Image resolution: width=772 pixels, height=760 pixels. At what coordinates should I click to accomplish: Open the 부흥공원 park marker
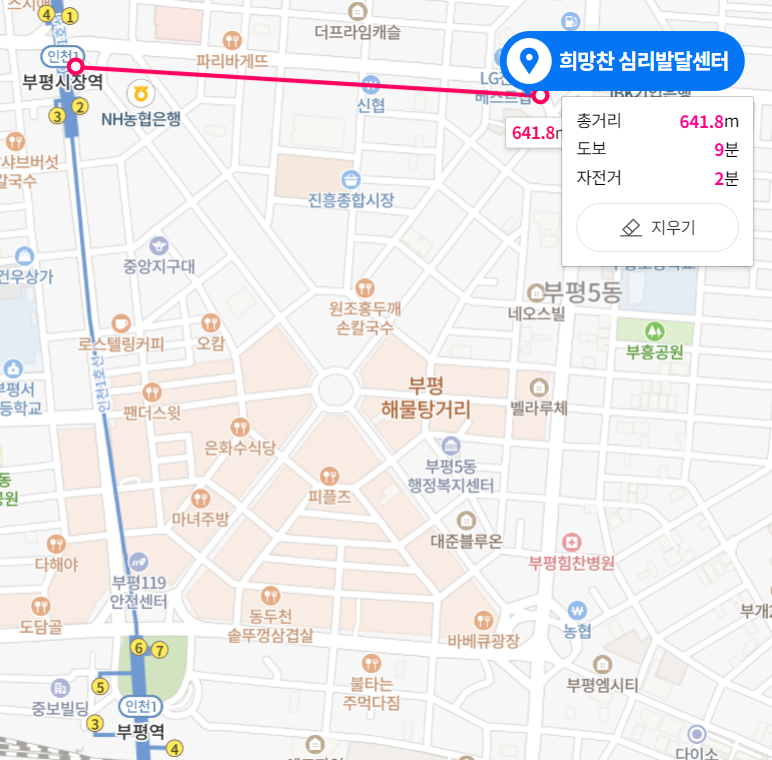point(655,330)
